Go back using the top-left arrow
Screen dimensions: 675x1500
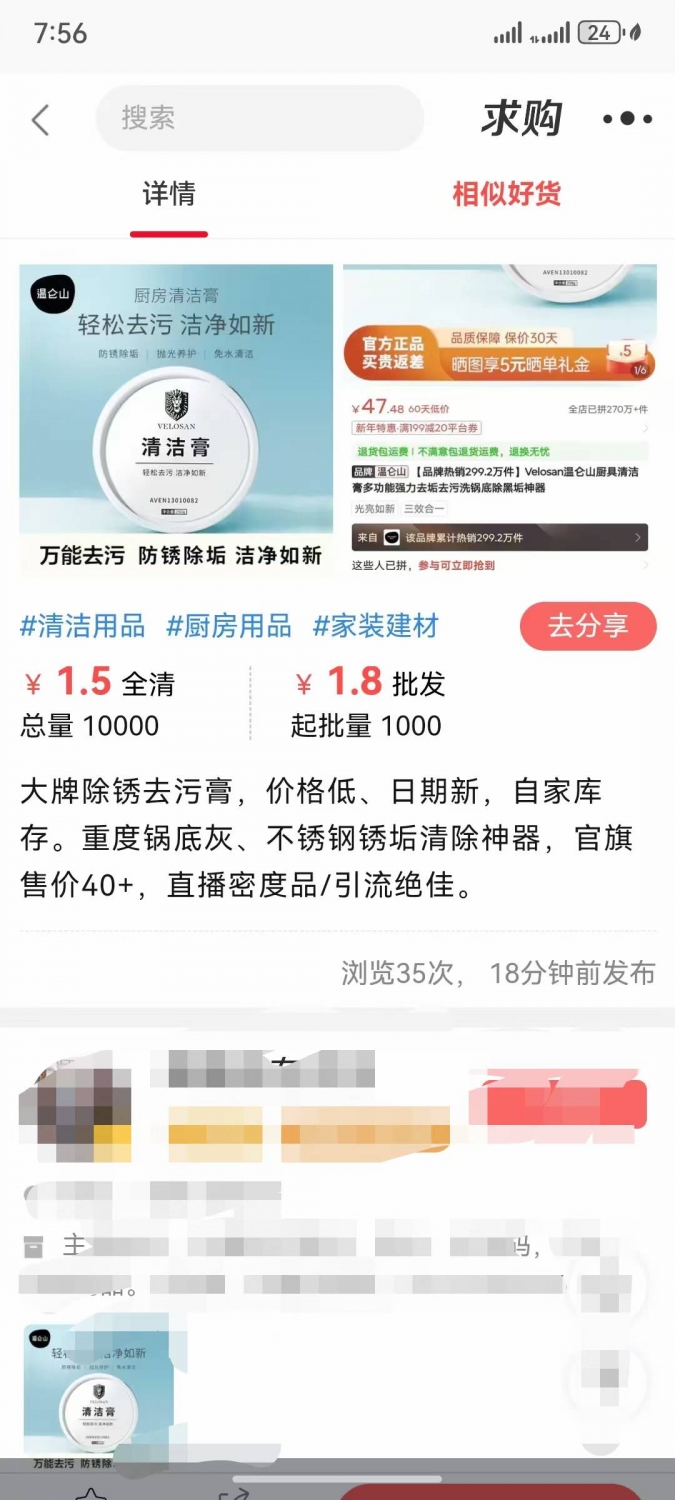[40, 120]
